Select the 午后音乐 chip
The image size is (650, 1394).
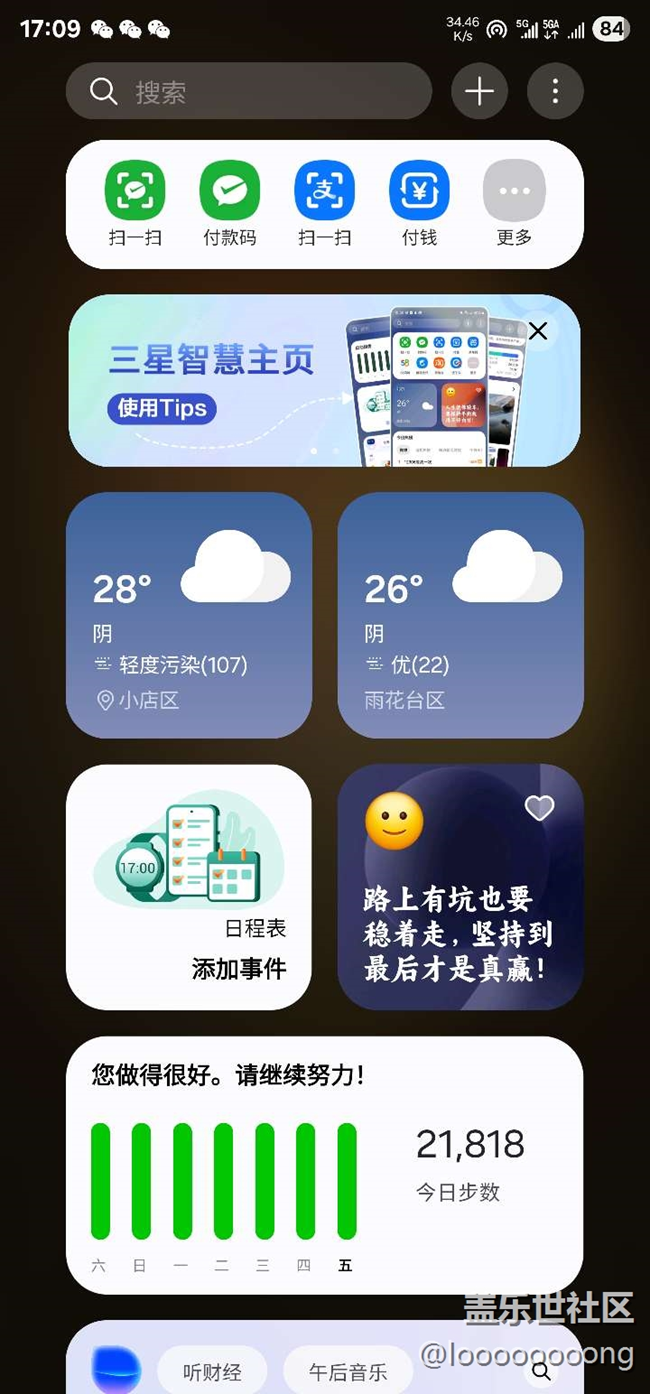point(348,1372)
